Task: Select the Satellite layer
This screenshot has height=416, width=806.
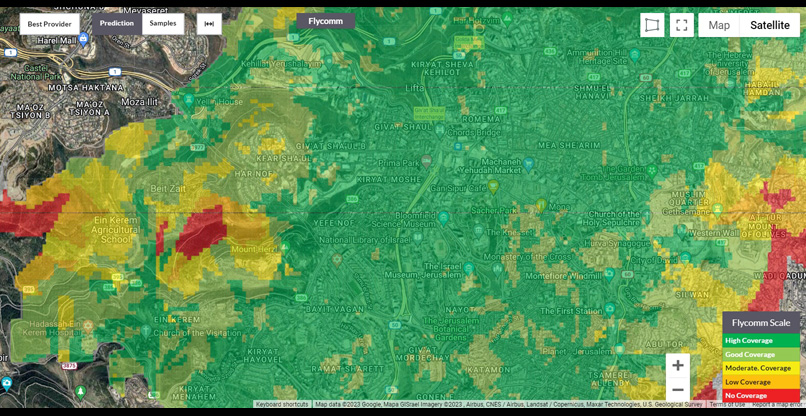Action: [769, 25]
